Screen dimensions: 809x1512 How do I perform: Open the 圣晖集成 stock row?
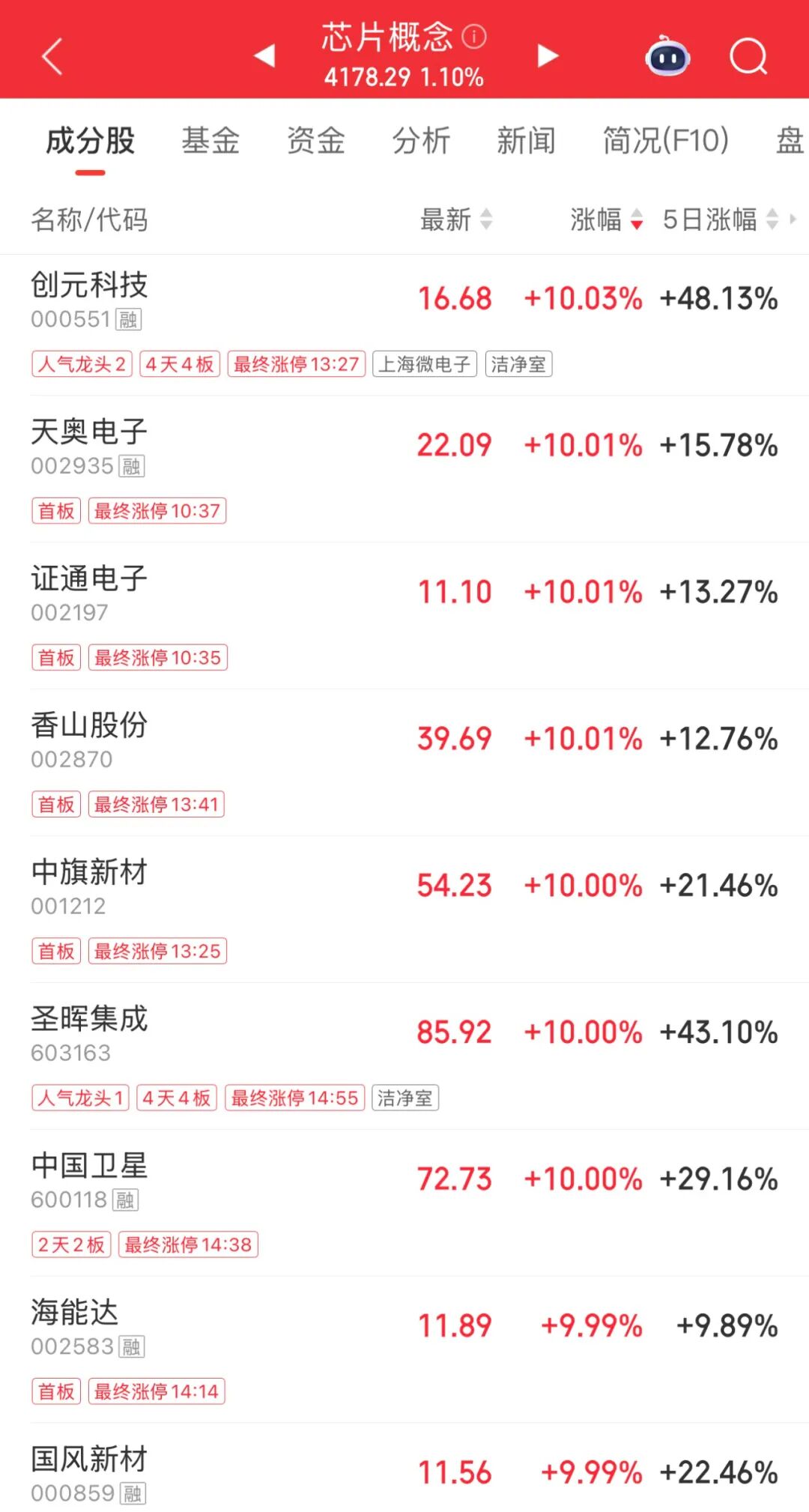point(404,1056)
